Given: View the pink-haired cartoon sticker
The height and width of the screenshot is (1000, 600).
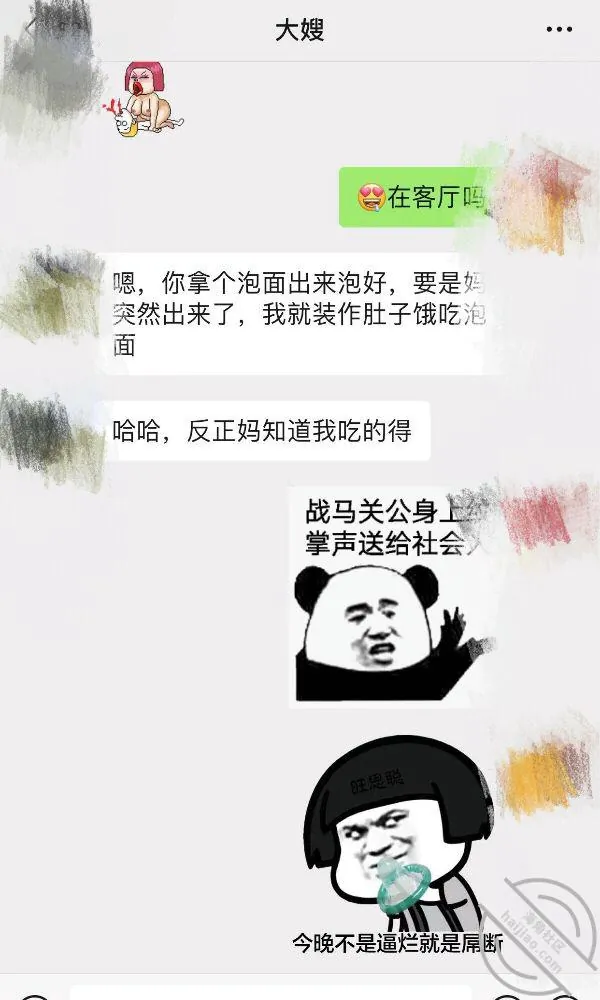Looking at the screenshot, I should click(143, 99).
